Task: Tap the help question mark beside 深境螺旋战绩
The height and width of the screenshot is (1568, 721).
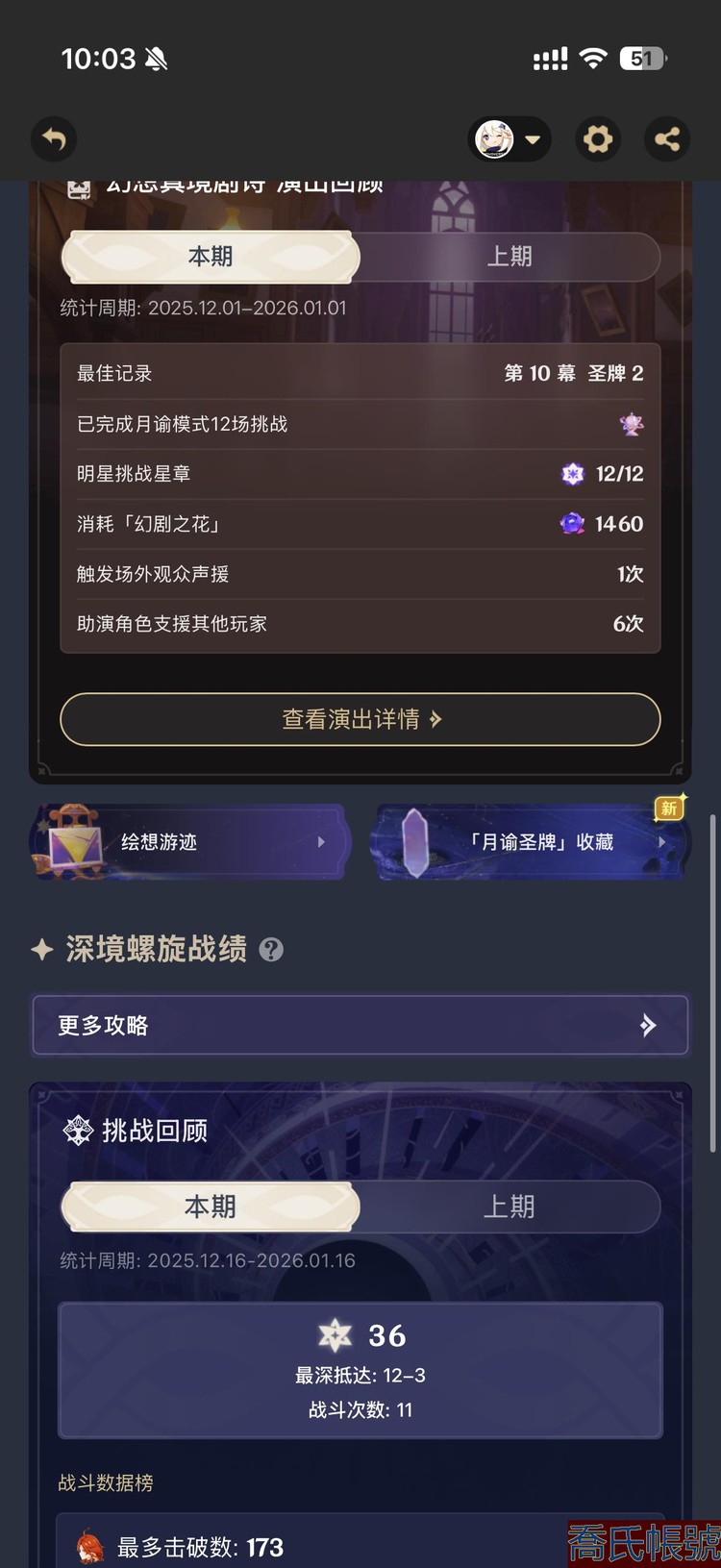Action: click(272, 950)
